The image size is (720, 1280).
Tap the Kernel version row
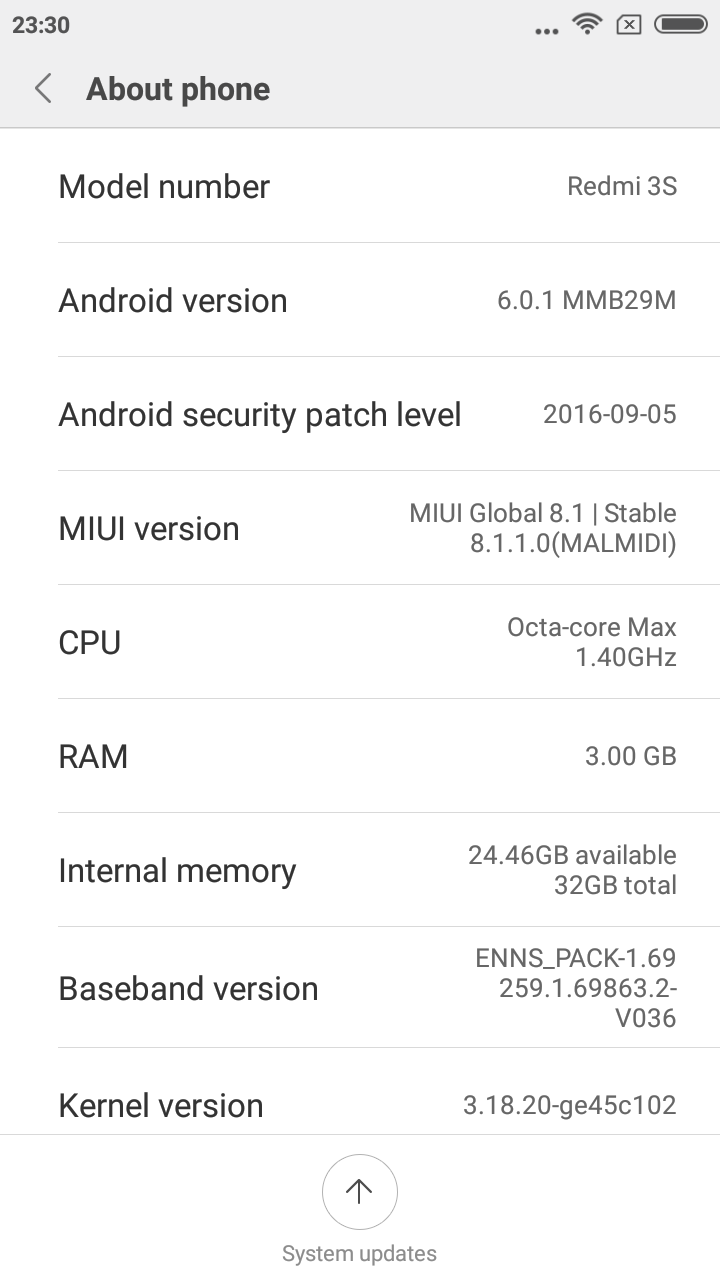pos(360,1105)
